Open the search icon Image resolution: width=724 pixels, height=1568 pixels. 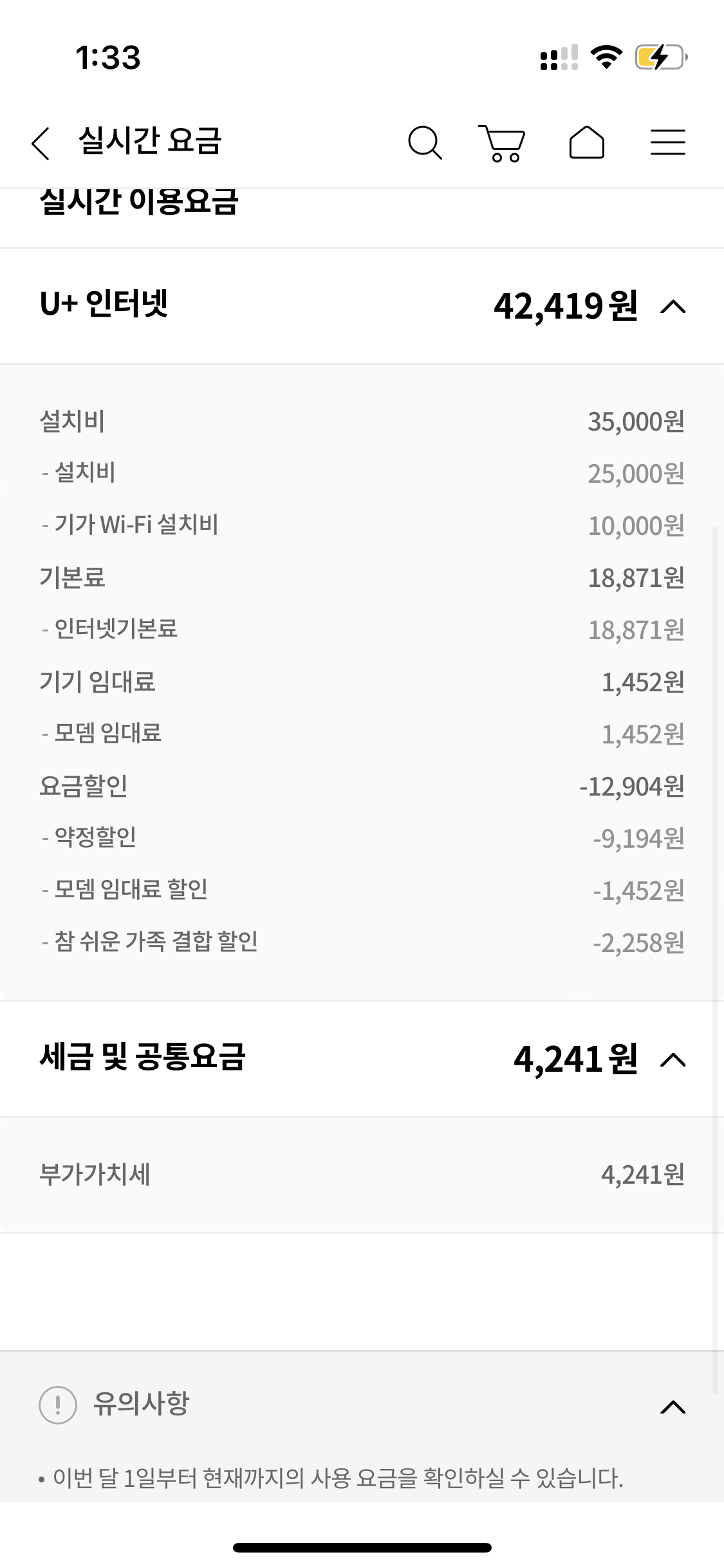coord(425,142)
